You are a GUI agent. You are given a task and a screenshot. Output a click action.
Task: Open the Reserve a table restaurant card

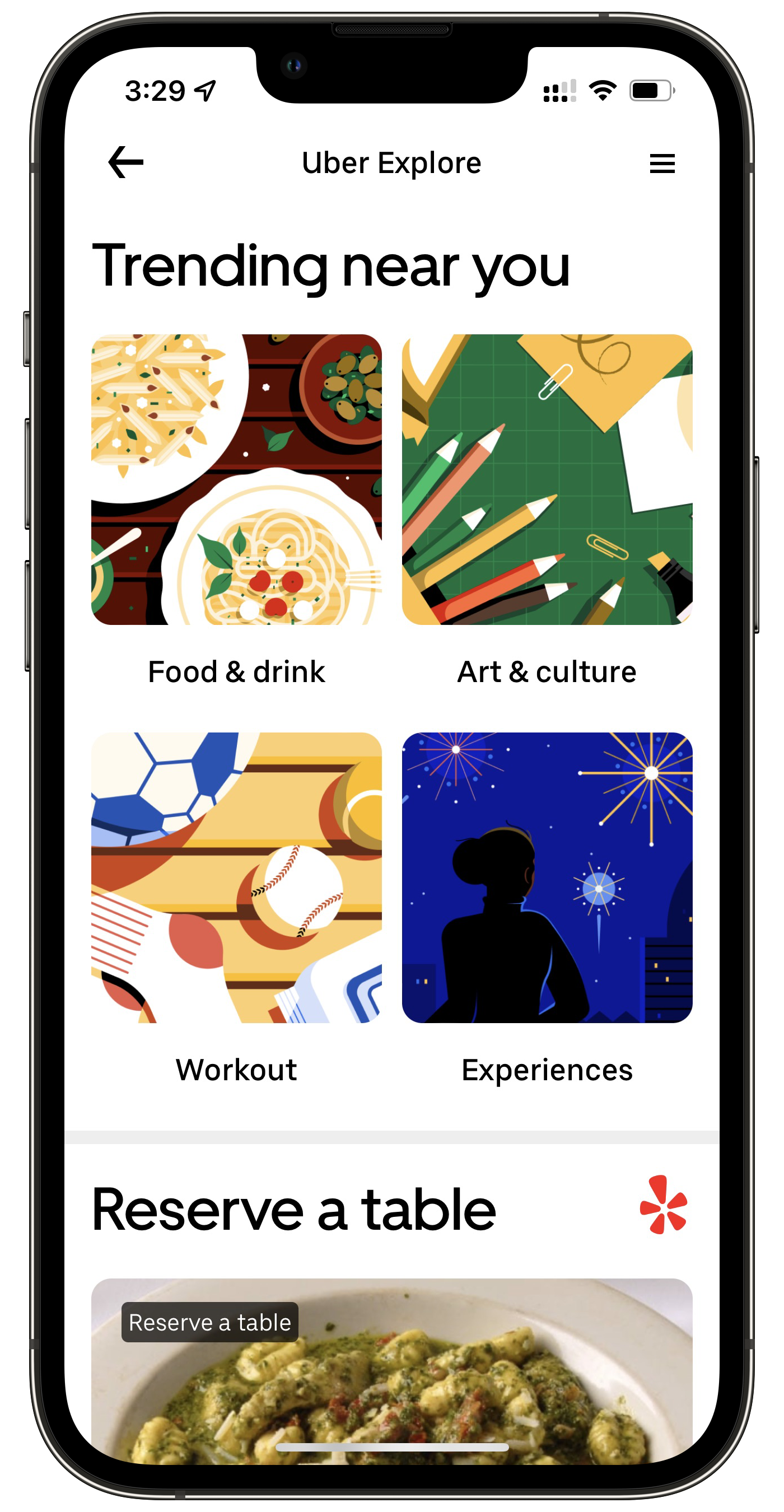392,1374
